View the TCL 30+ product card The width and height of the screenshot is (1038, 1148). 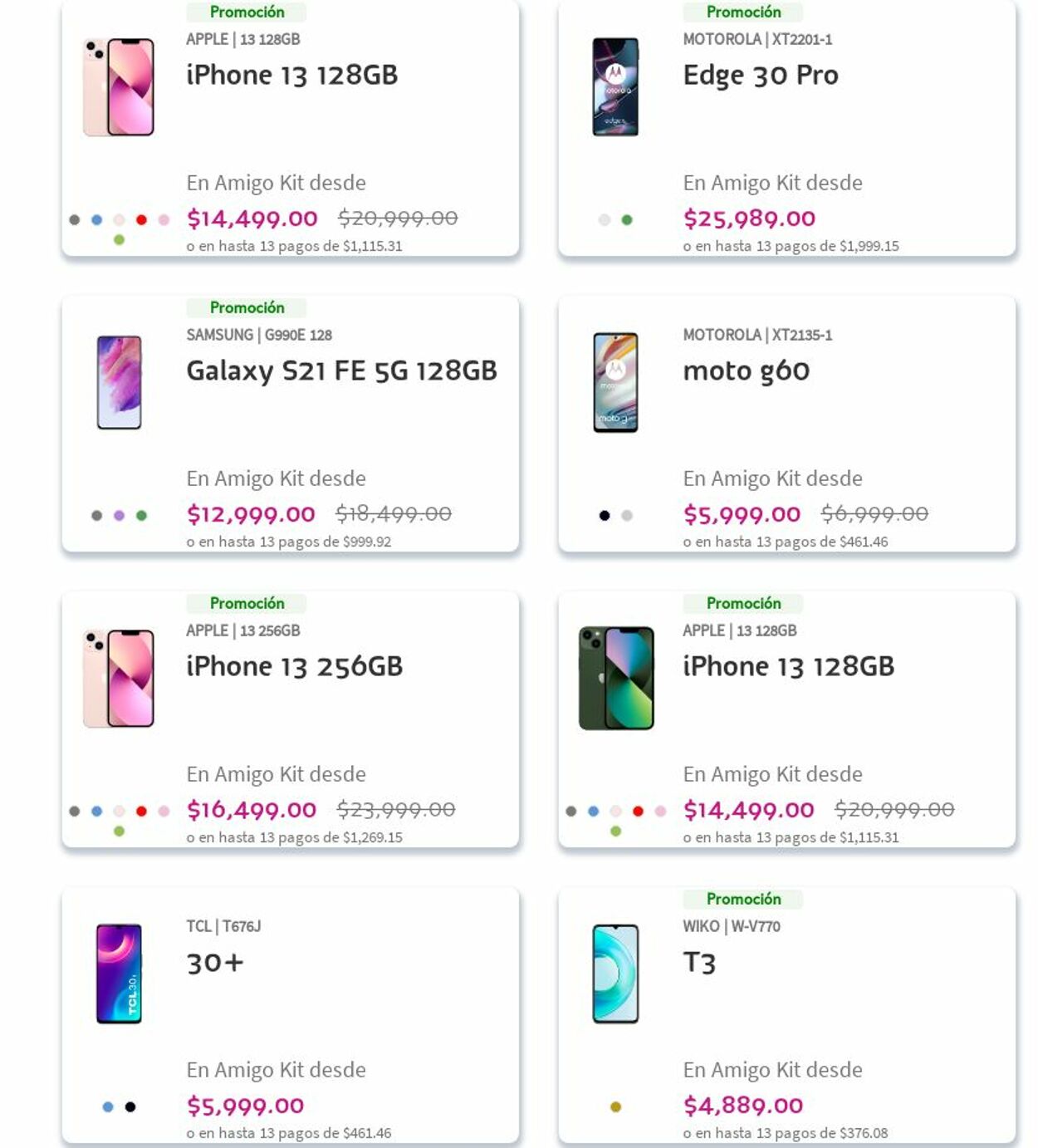215,962
